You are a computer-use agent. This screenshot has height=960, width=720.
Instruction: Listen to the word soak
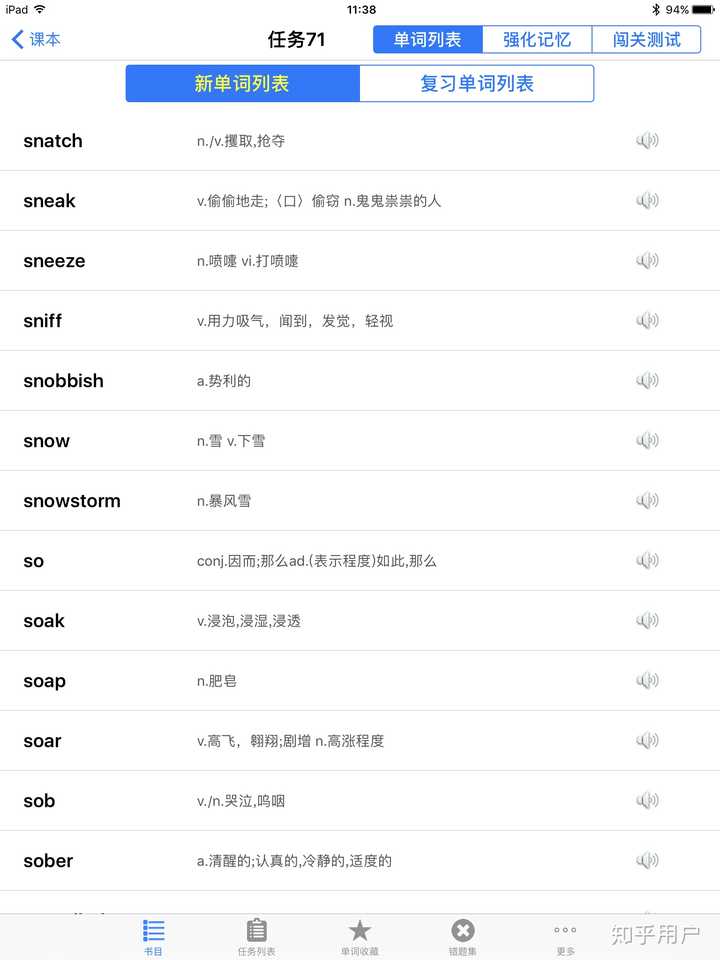click(x=647, y=621)
